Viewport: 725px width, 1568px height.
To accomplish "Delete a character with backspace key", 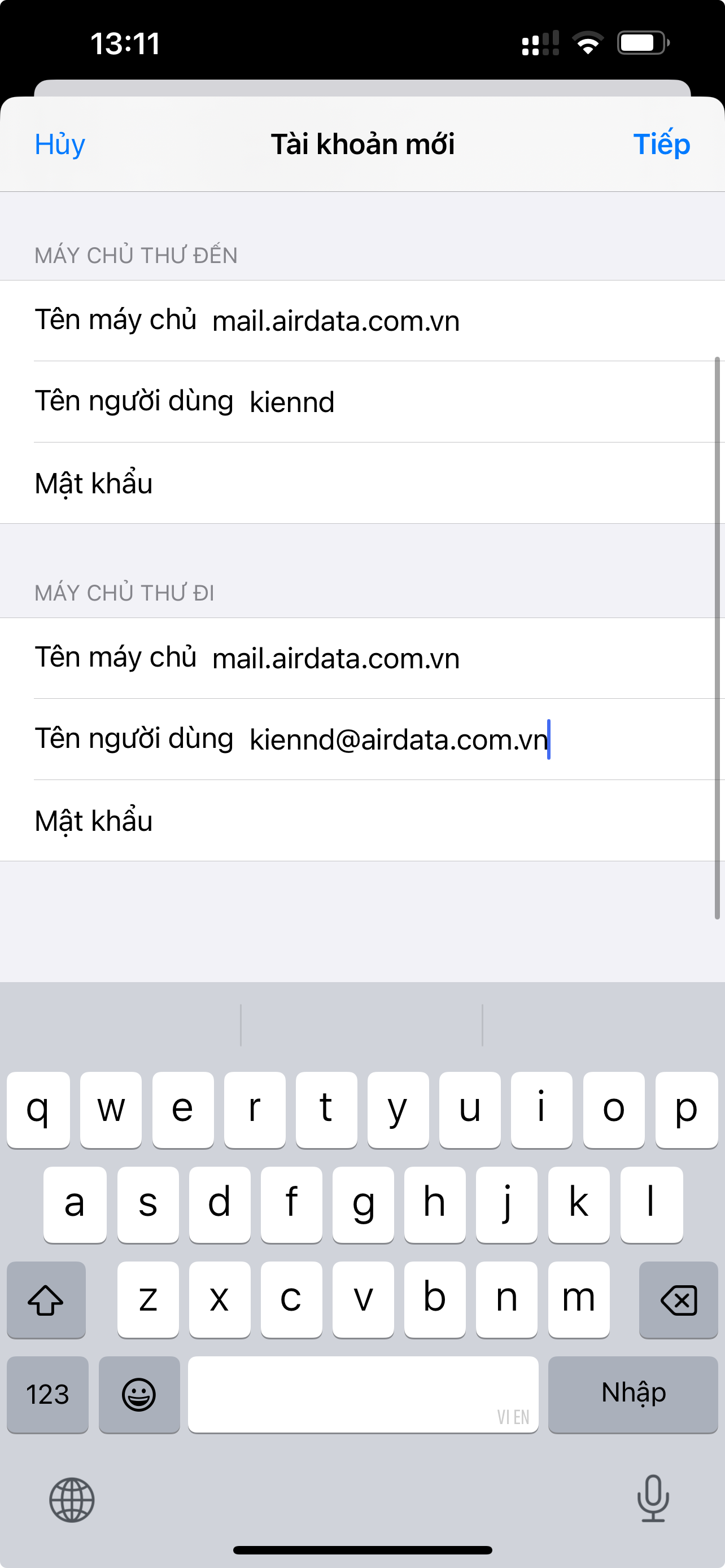I will [678, 1299].
